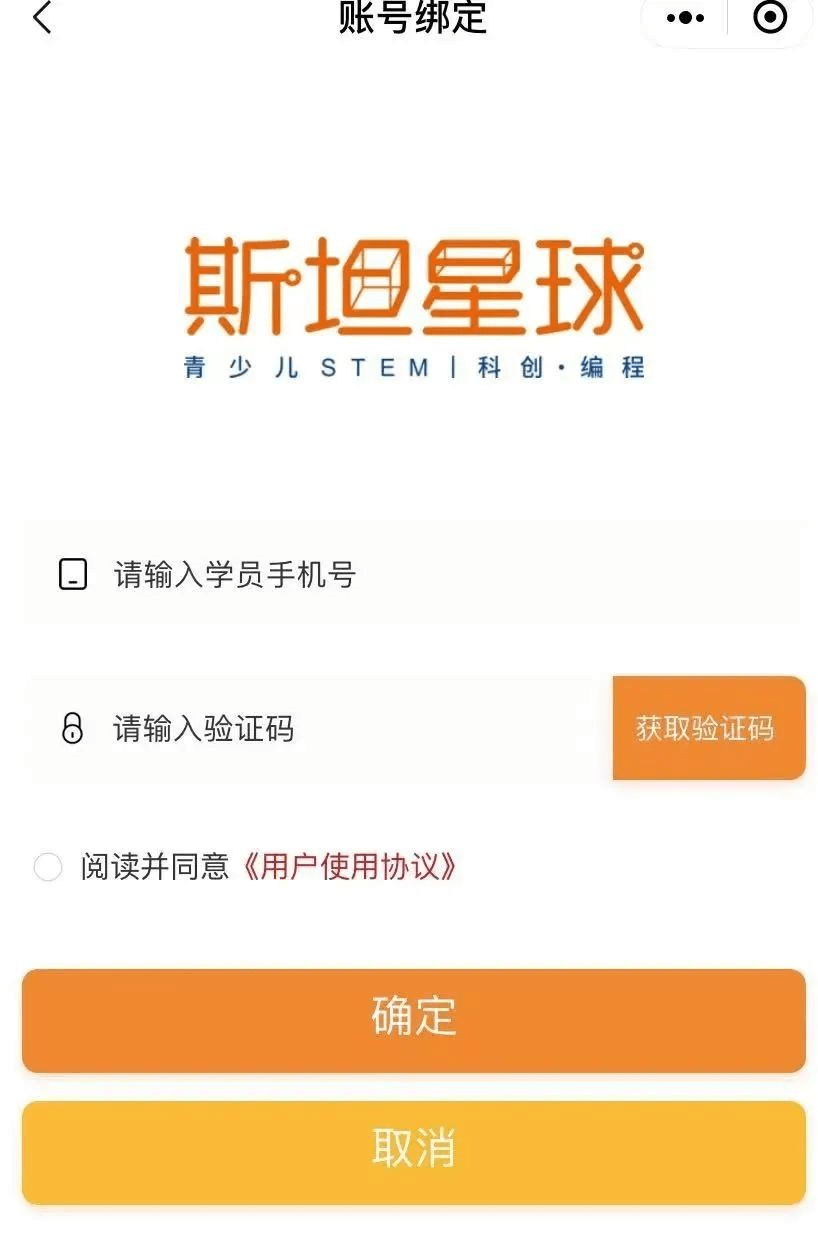
Task: Tap the 请输入验证码 code field
Action: tap(330, 728)
